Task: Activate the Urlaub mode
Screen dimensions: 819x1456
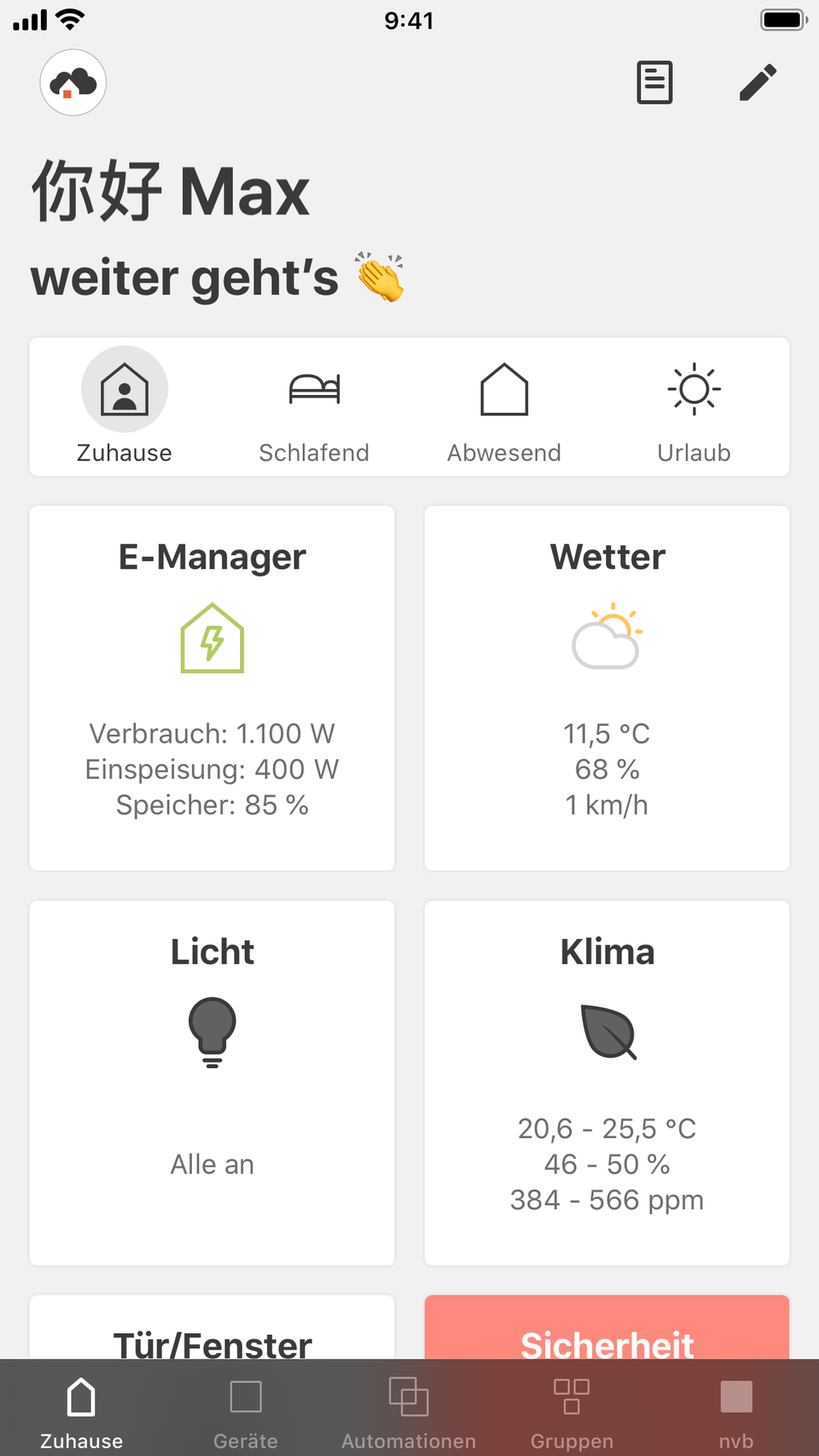Action: pos(694,407)
